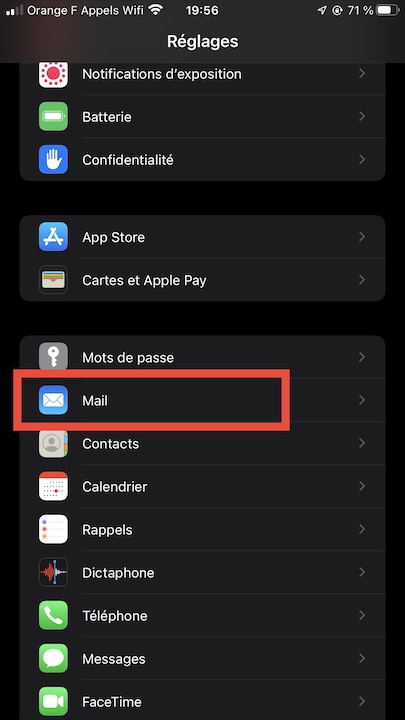Select the Messages settings row
This screenshot has height=720, width=405.
pos(202,658)
